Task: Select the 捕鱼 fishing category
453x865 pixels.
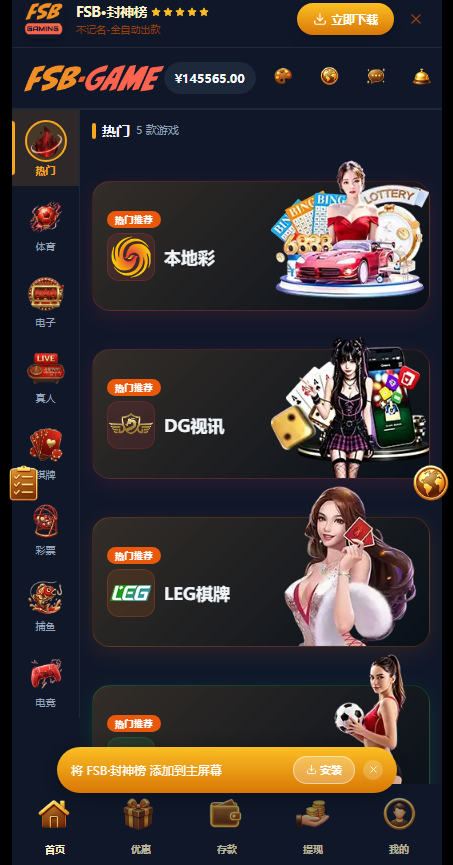Action: pos(46,607)
